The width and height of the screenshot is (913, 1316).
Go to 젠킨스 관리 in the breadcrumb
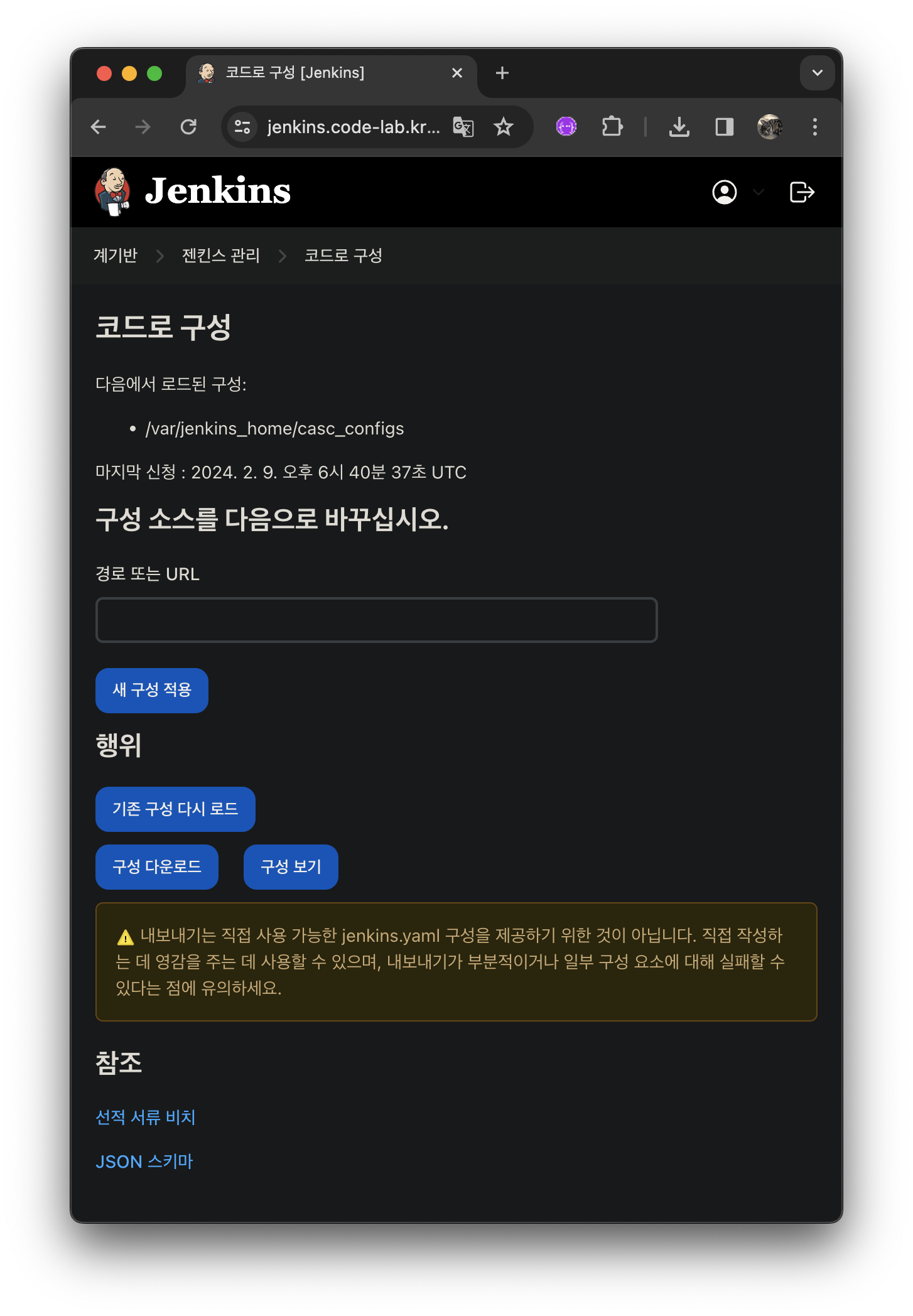click(x=220, y=256)
